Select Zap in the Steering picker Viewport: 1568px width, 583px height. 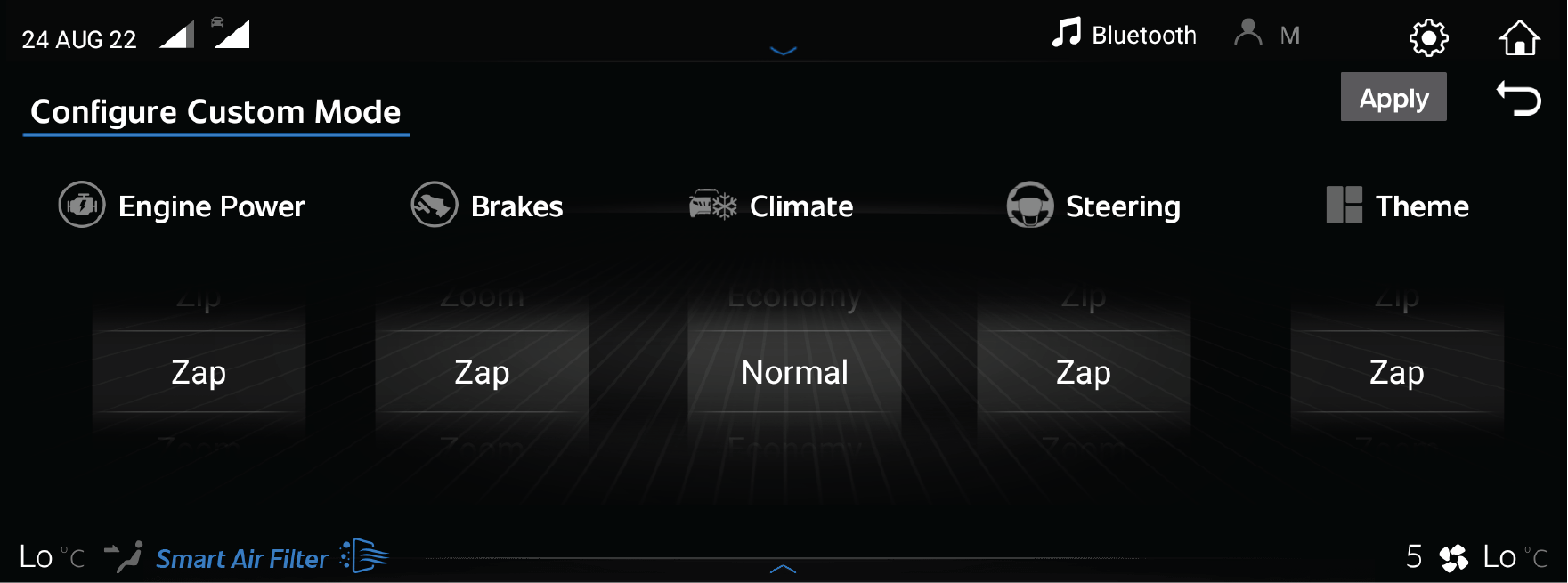[1083, 372]
